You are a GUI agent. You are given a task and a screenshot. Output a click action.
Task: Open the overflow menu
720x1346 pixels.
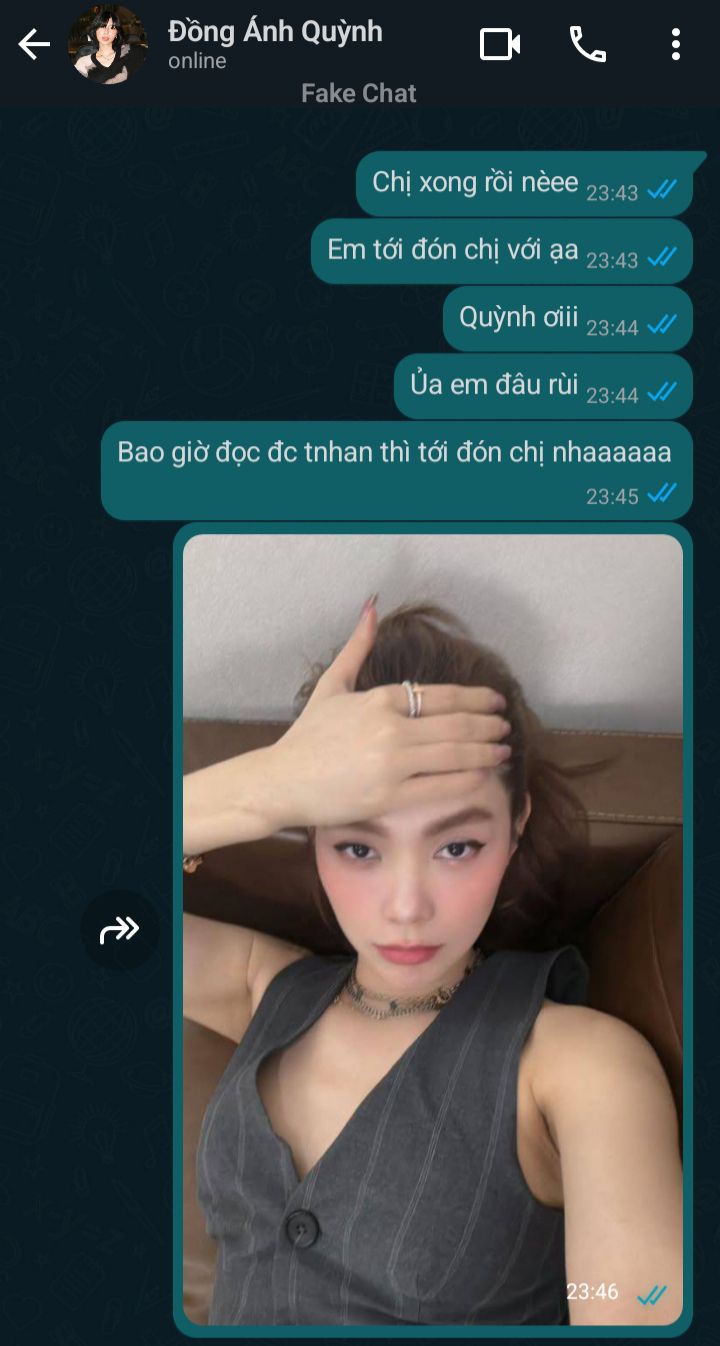point(676,44)
